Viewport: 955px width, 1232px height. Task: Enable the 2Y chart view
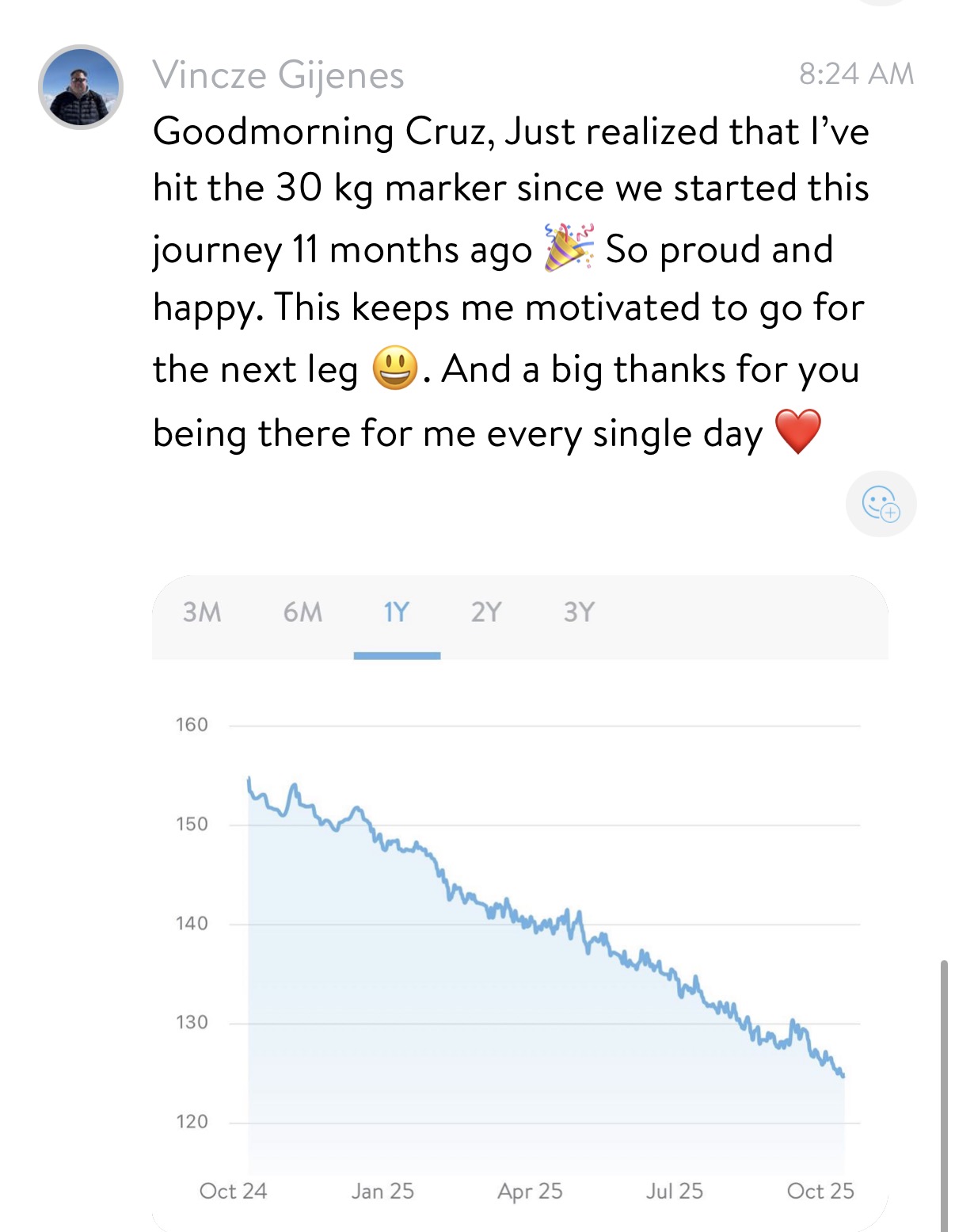[486, 612]
